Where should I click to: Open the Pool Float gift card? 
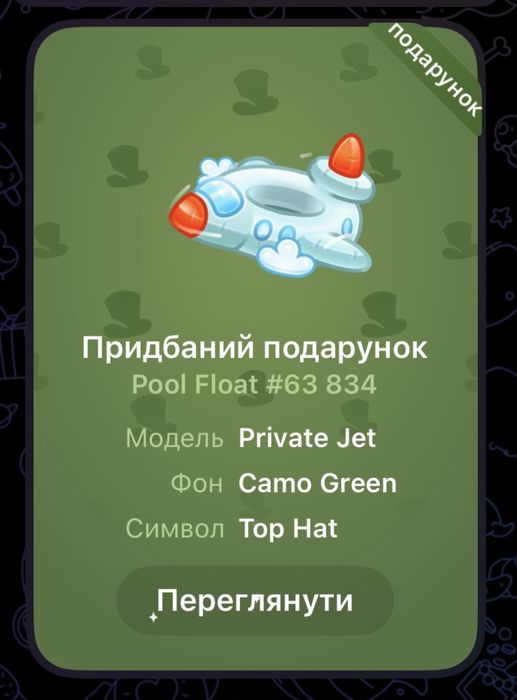[256, 346]
